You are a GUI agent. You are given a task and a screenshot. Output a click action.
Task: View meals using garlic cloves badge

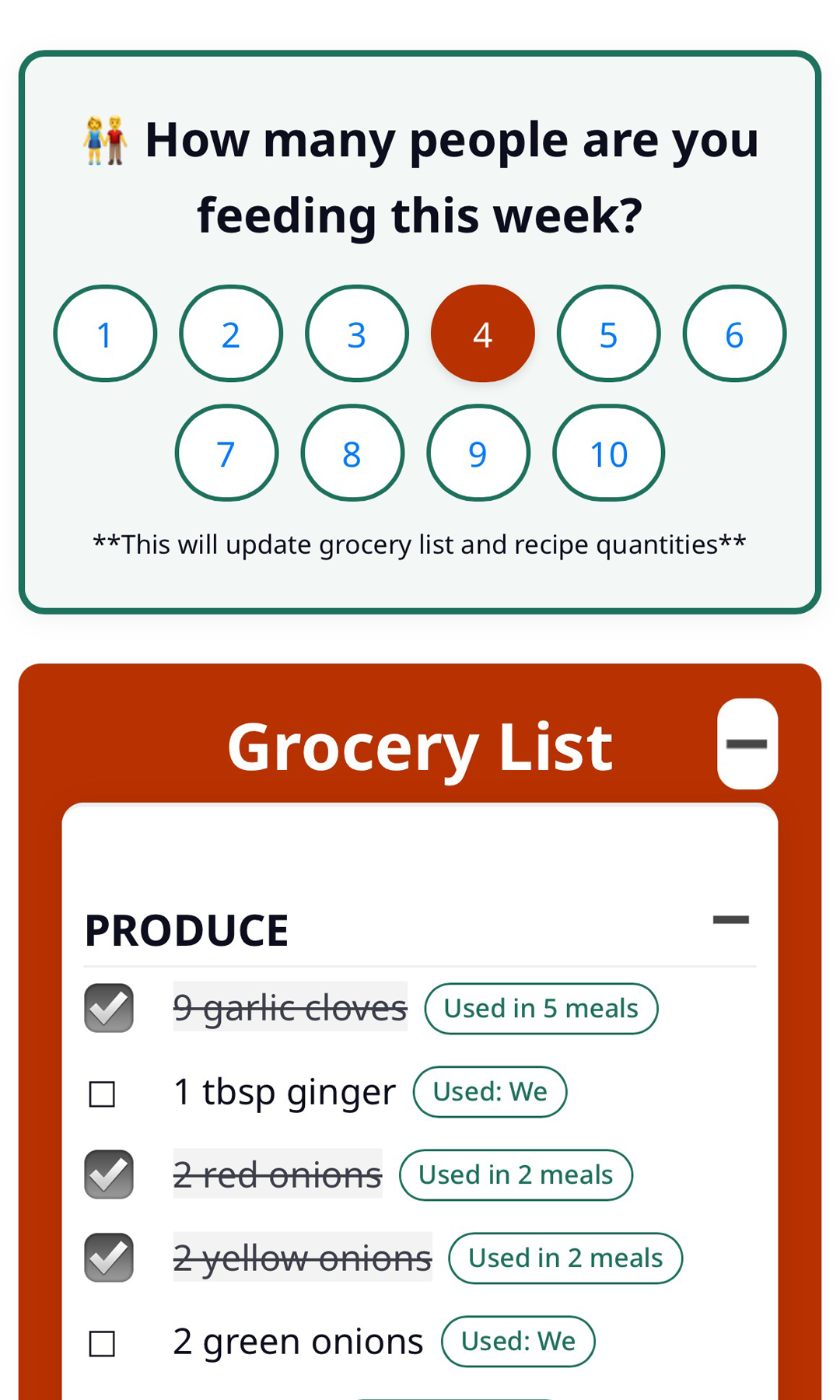pos(541,1008)
